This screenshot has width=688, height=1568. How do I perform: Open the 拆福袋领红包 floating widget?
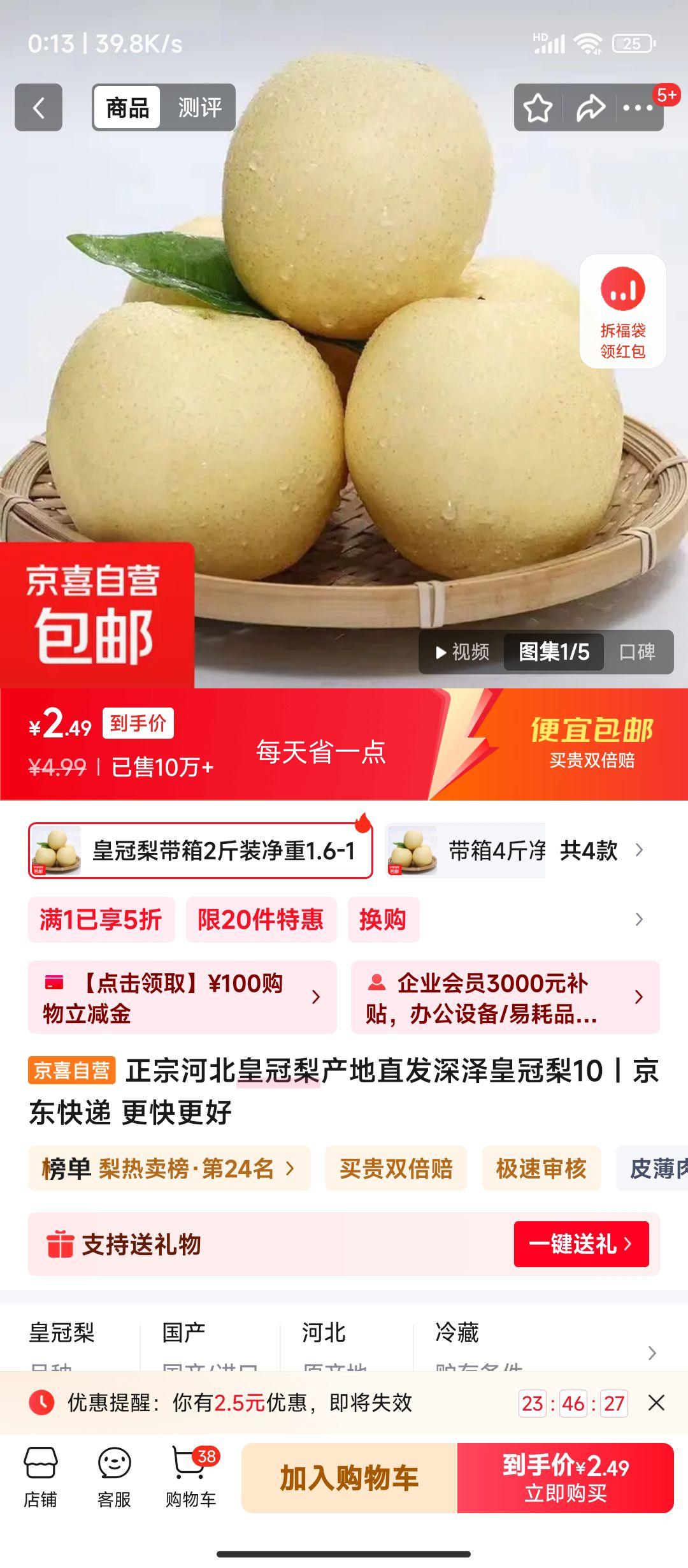tap(622, 311)
